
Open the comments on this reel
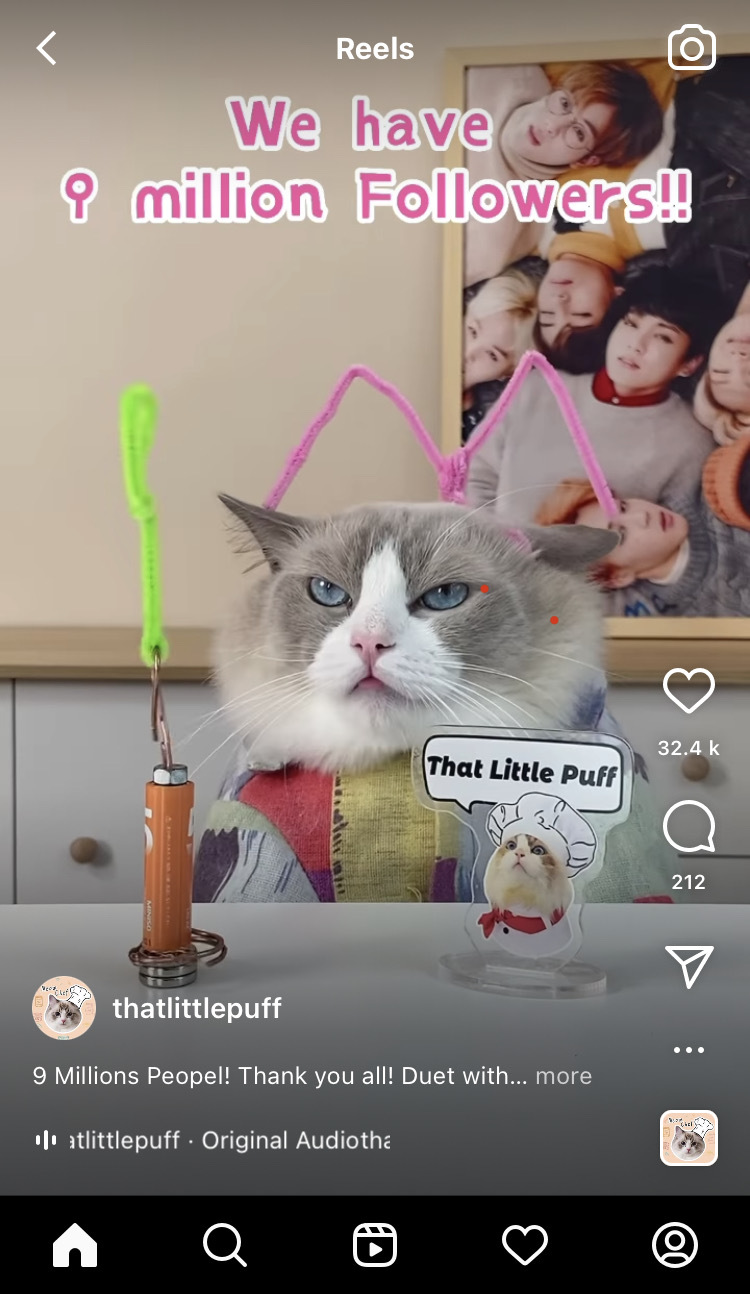pyautogui.click(x=689, y=828)
